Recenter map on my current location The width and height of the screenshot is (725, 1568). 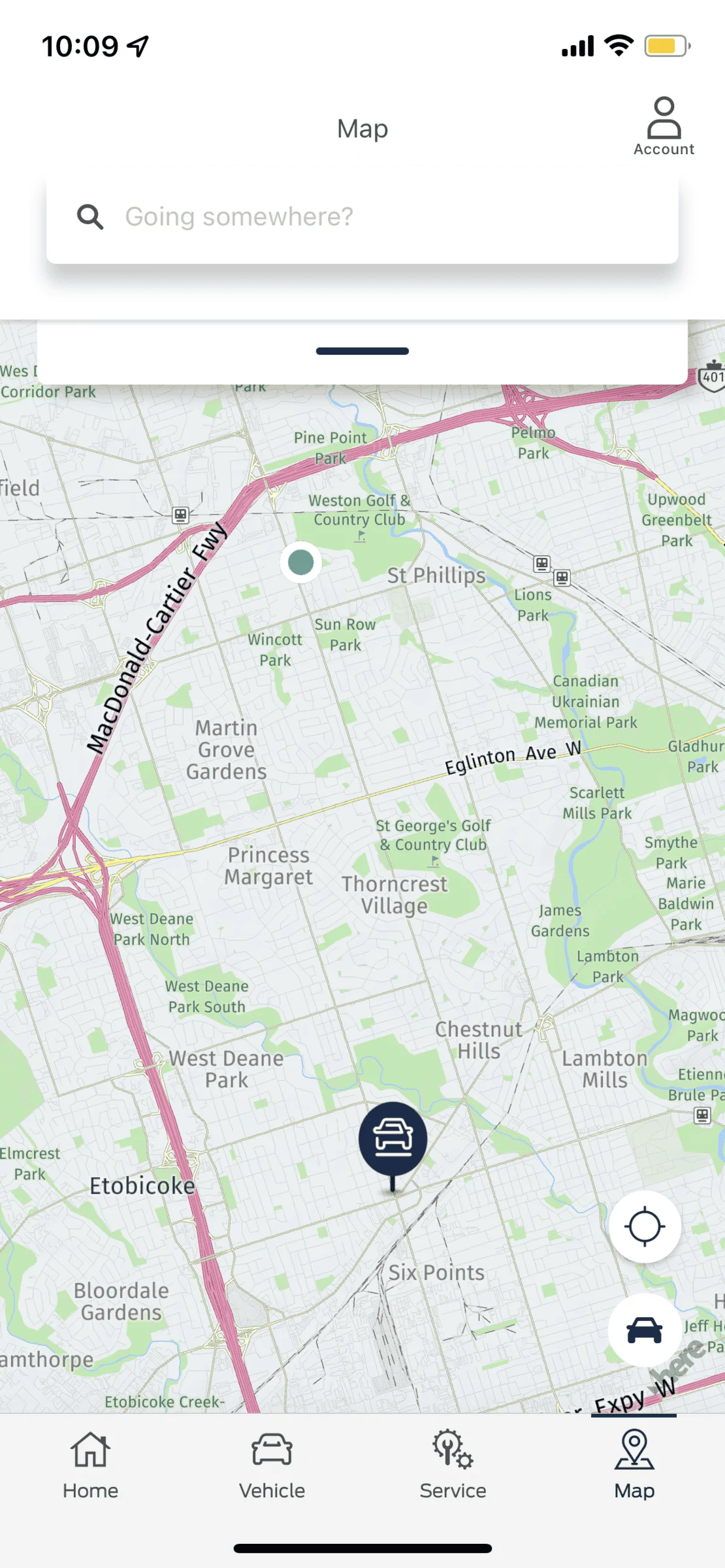[x=645, y=1226]
